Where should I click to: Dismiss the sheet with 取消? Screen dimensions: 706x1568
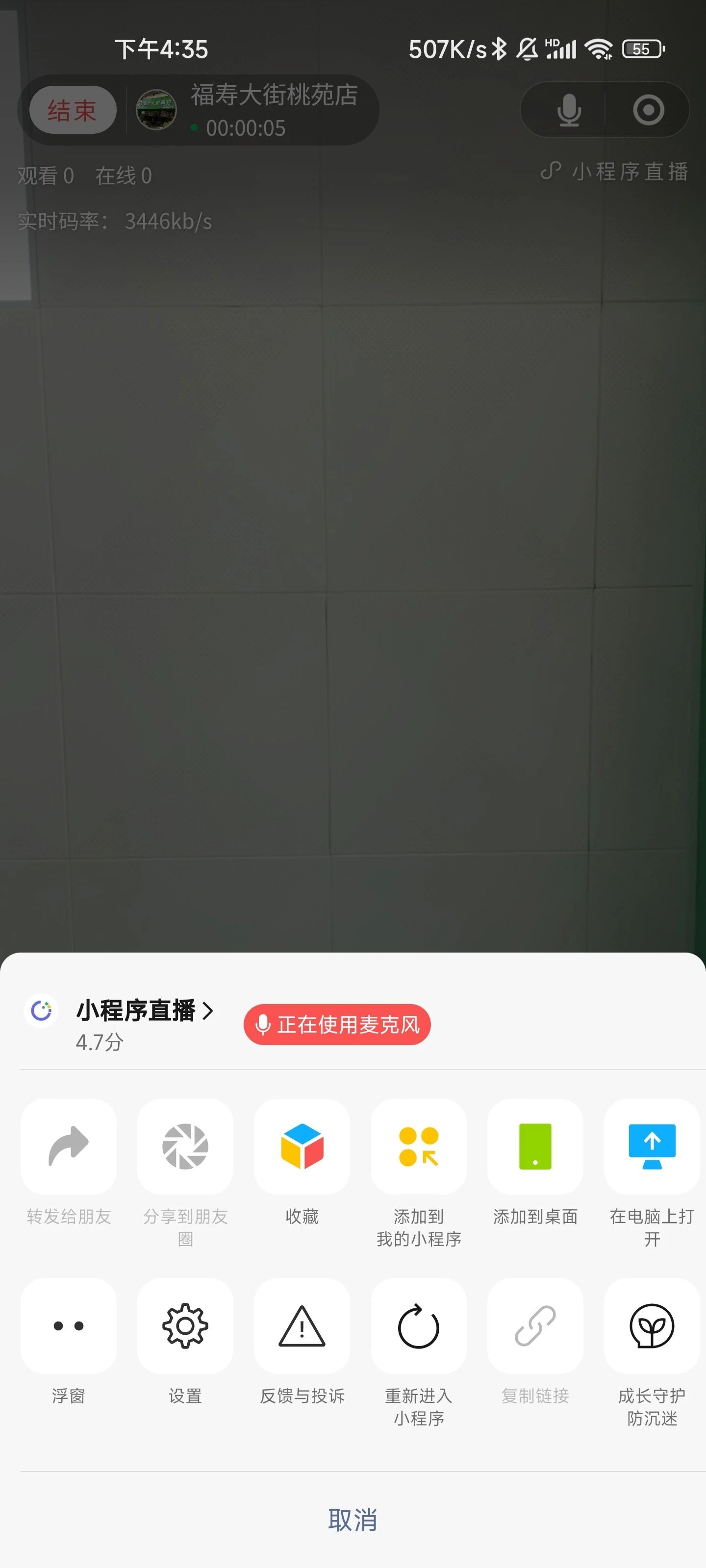point(353,1520)
